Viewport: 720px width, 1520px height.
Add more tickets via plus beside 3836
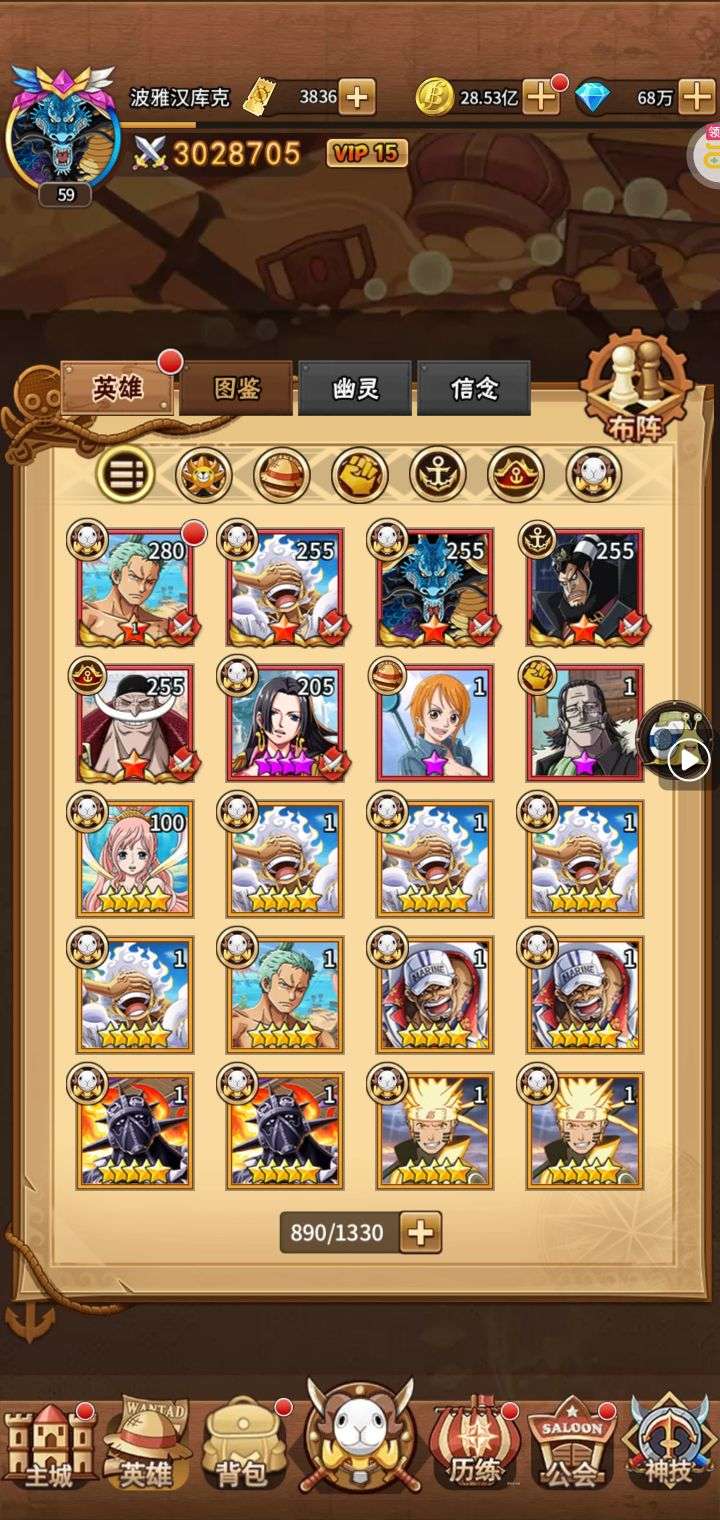(357, 97)
